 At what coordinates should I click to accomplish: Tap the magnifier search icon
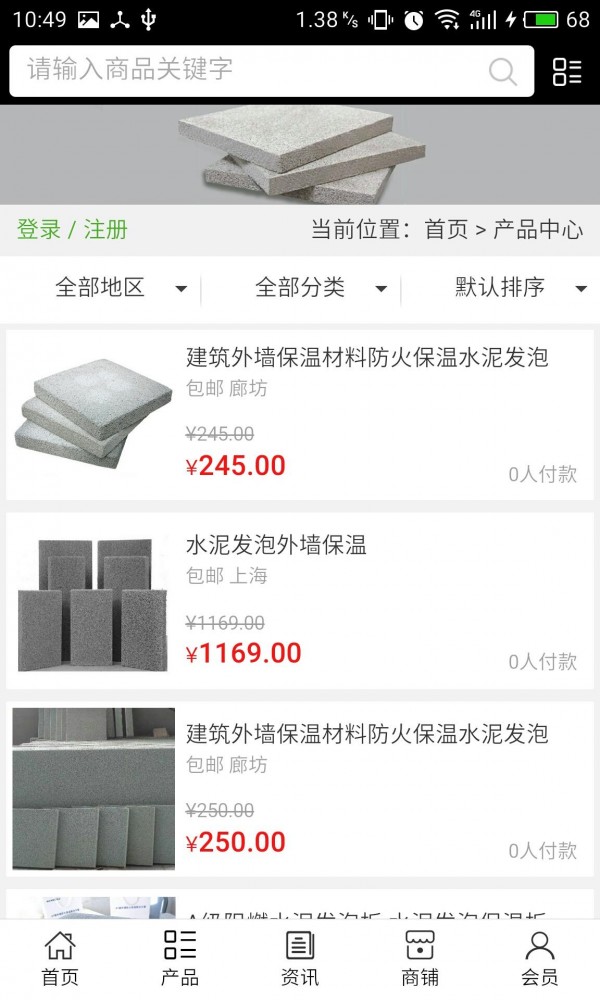(x=502, y=71)
